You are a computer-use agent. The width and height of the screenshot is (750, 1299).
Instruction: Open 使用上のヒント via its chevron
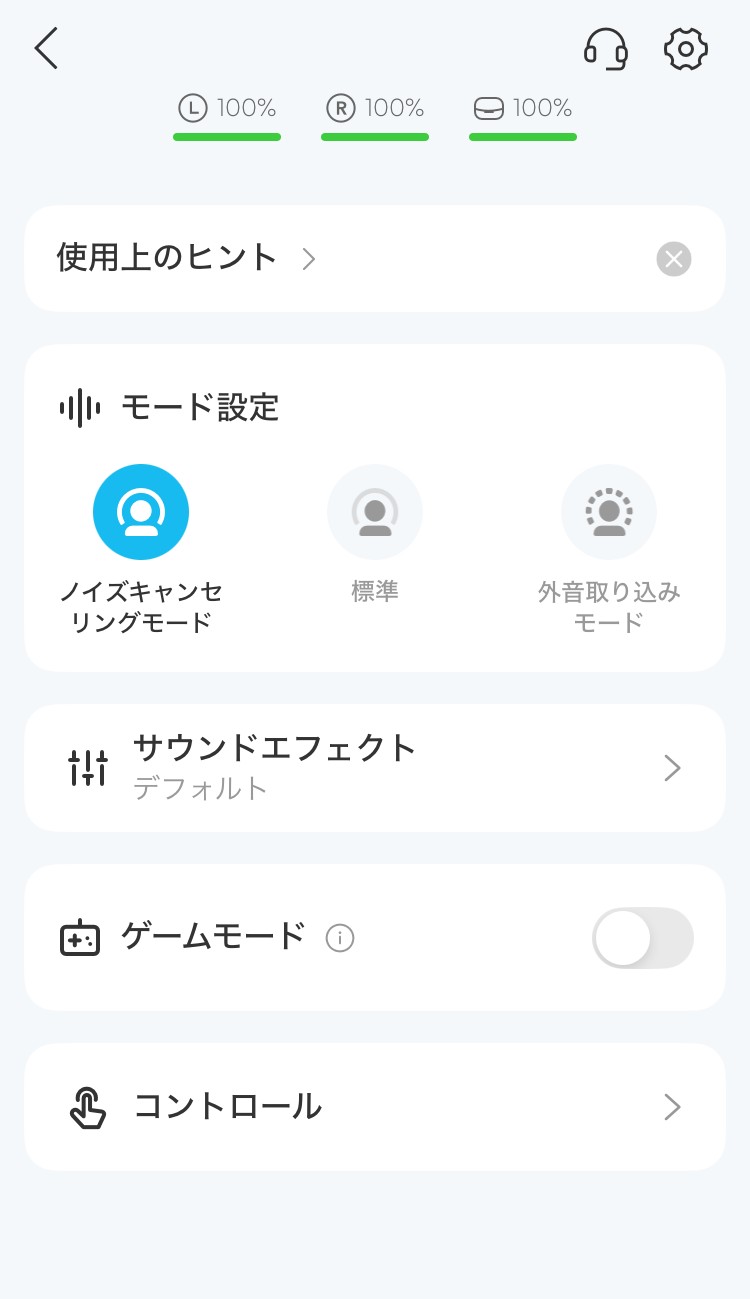(309, 258)
